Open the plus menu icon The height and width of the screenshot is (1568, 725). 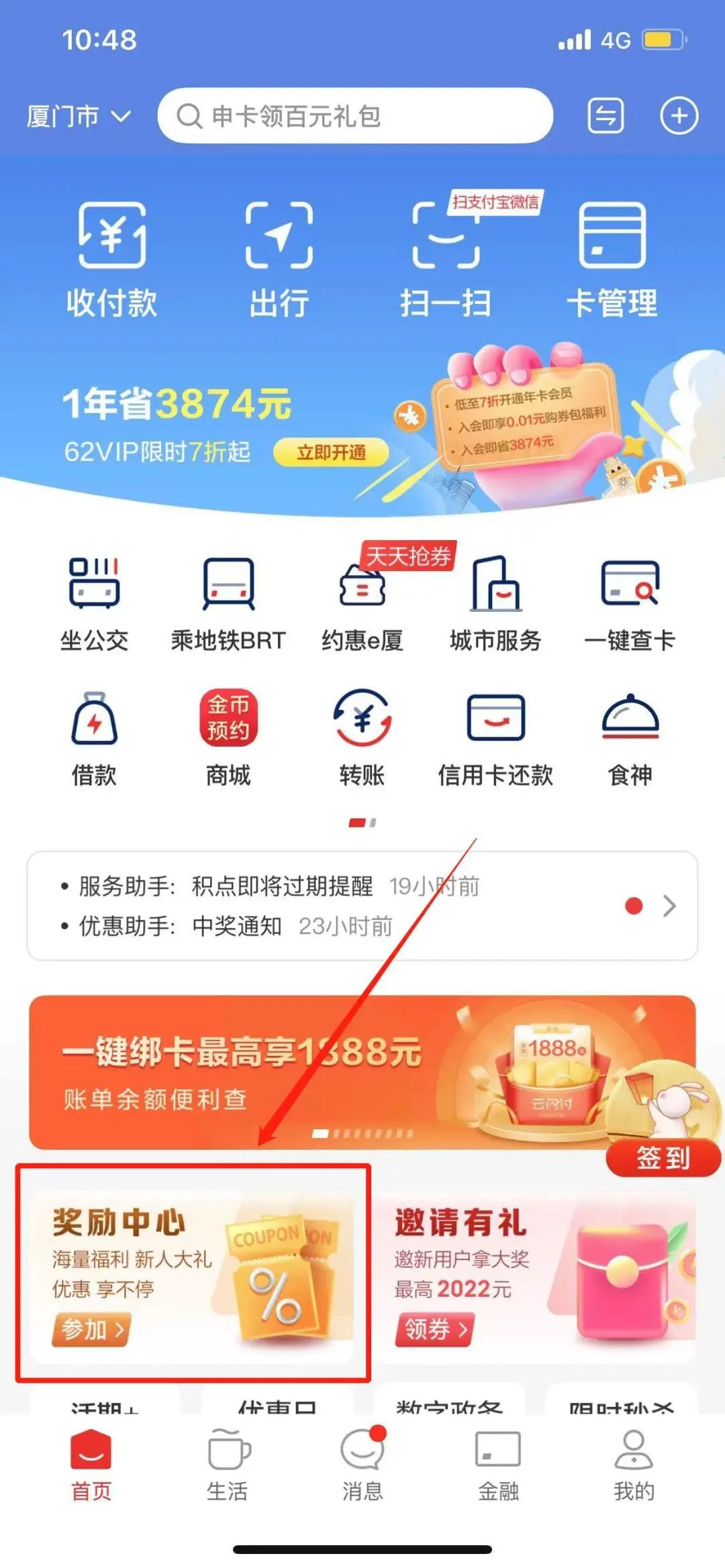[x=679, y=116]
